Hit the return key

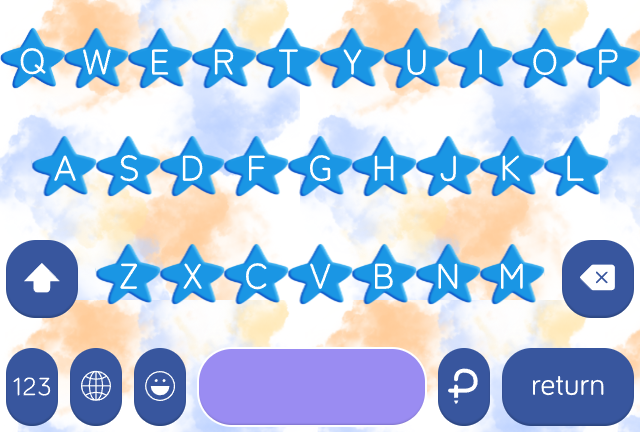click(x=567, y=387)
